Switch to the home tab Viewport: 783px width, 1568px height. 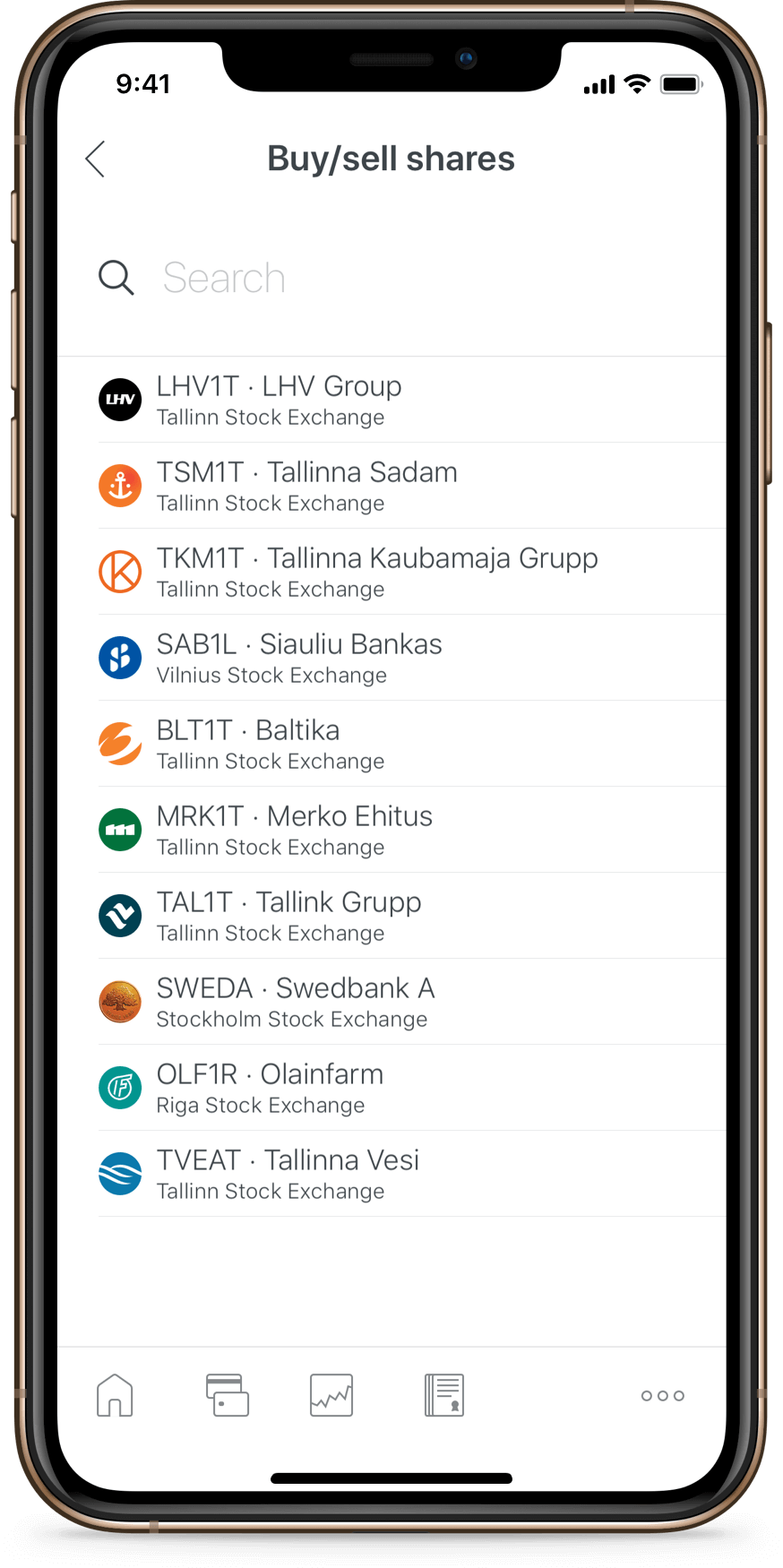coord(115,1395)
